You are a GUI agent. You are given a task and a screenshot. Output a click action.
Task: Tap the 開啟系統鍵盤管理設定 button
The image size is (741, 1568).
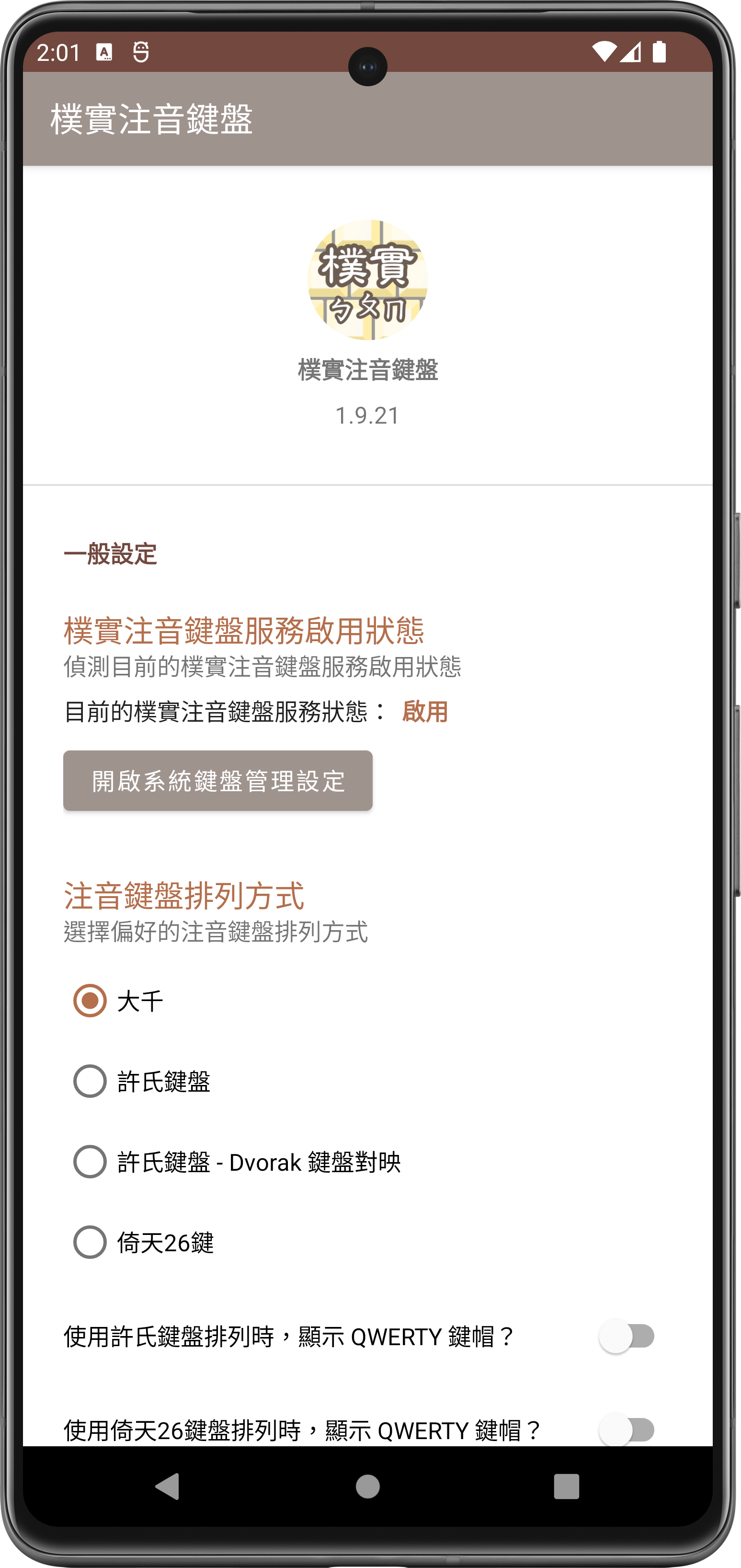[x=218, y=780]
